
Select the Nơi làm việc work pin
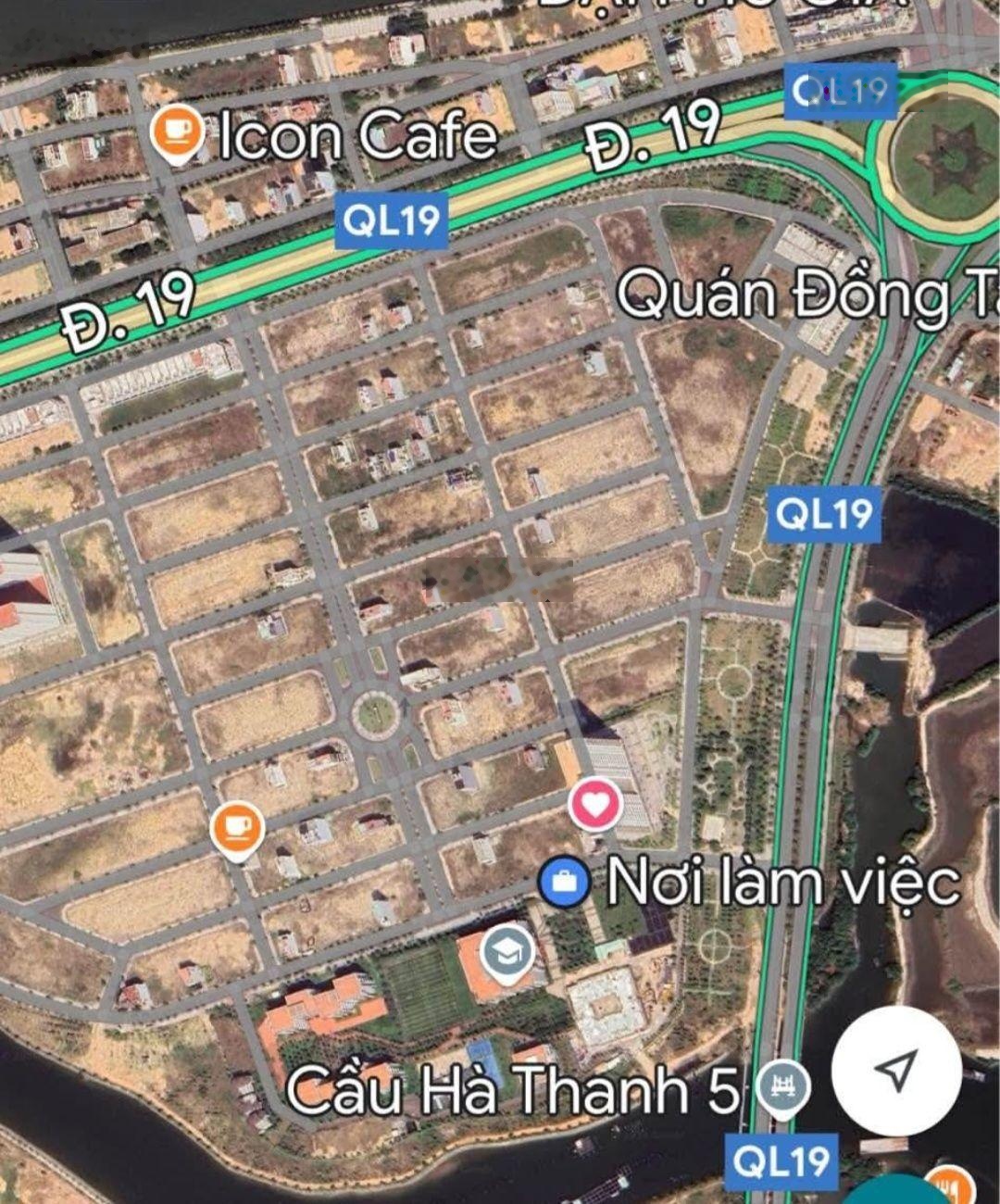[x=564, y=883]
